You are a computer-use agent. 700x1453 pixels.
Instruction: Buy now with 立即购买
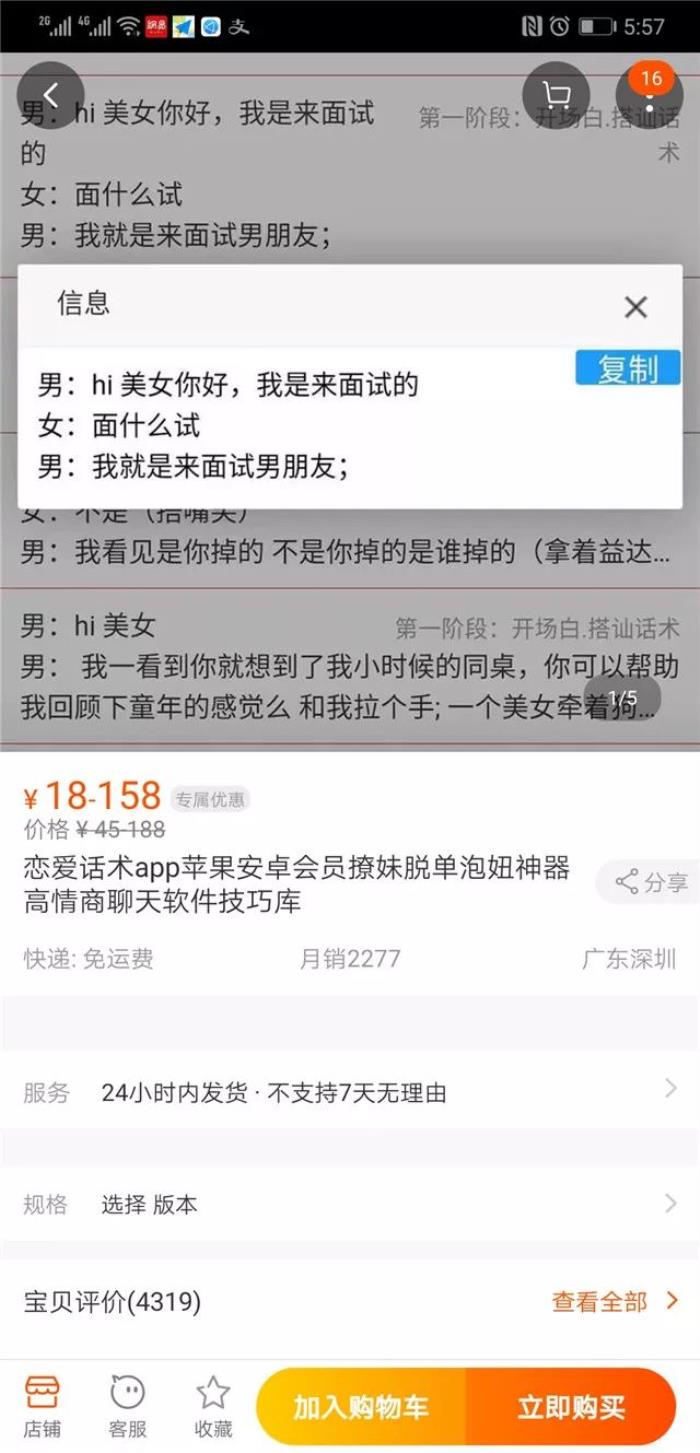pyautogui.click(x=571, y=1407)
